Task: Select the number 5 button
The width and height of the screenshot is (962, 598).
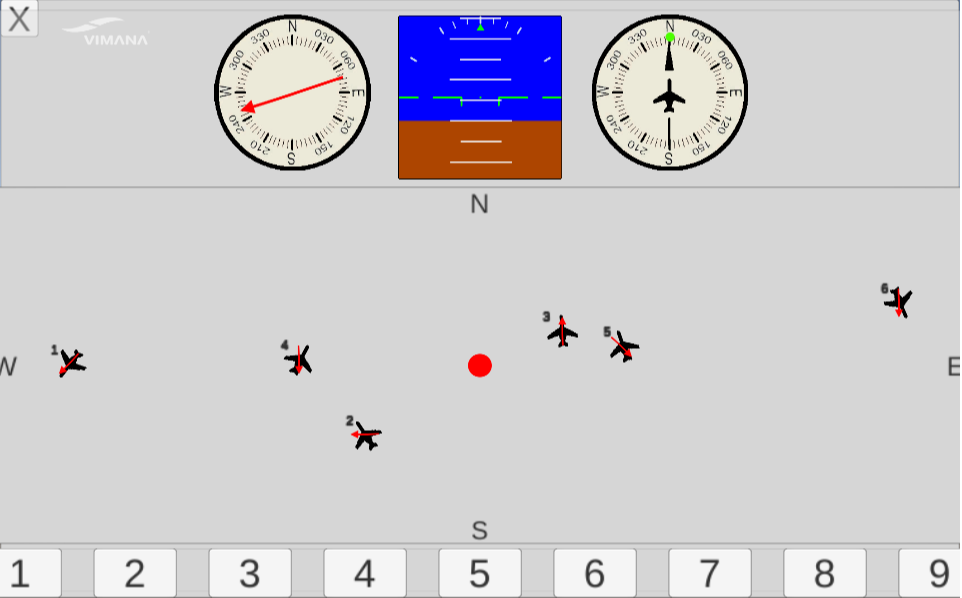Action: (480, 573)
